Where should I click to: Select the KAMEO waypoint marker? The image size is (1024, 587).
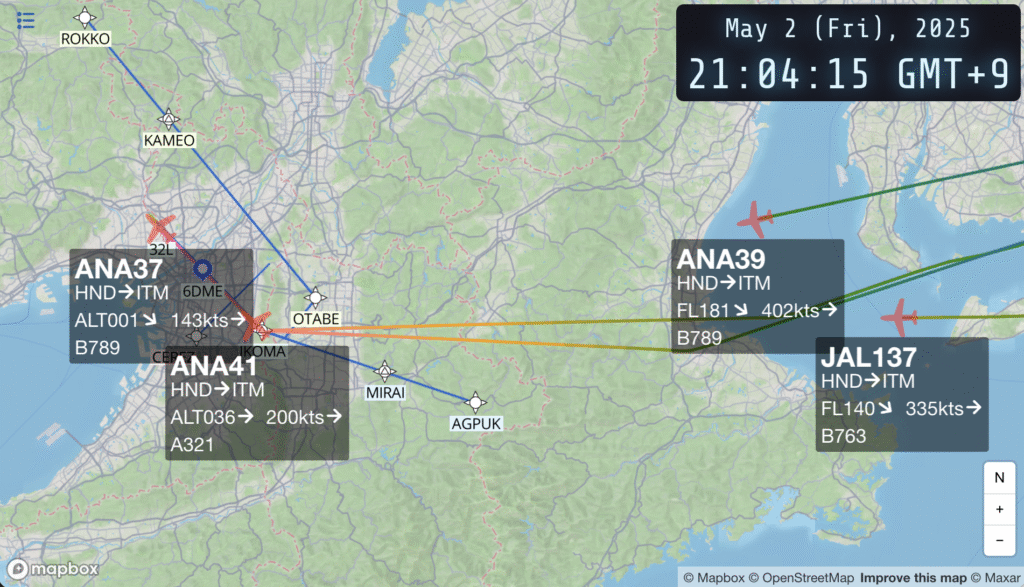pos(169,119)
